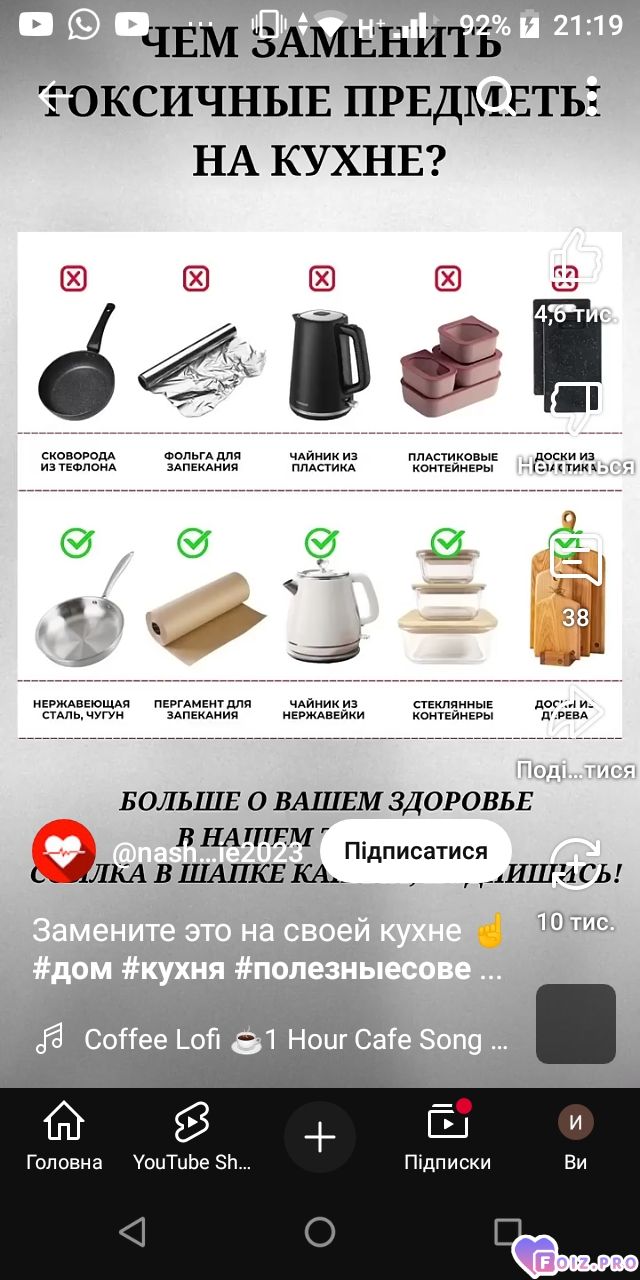Dislike this Short
The width and height of the screenshot is (640, 1280).
(x=575, y=410)
